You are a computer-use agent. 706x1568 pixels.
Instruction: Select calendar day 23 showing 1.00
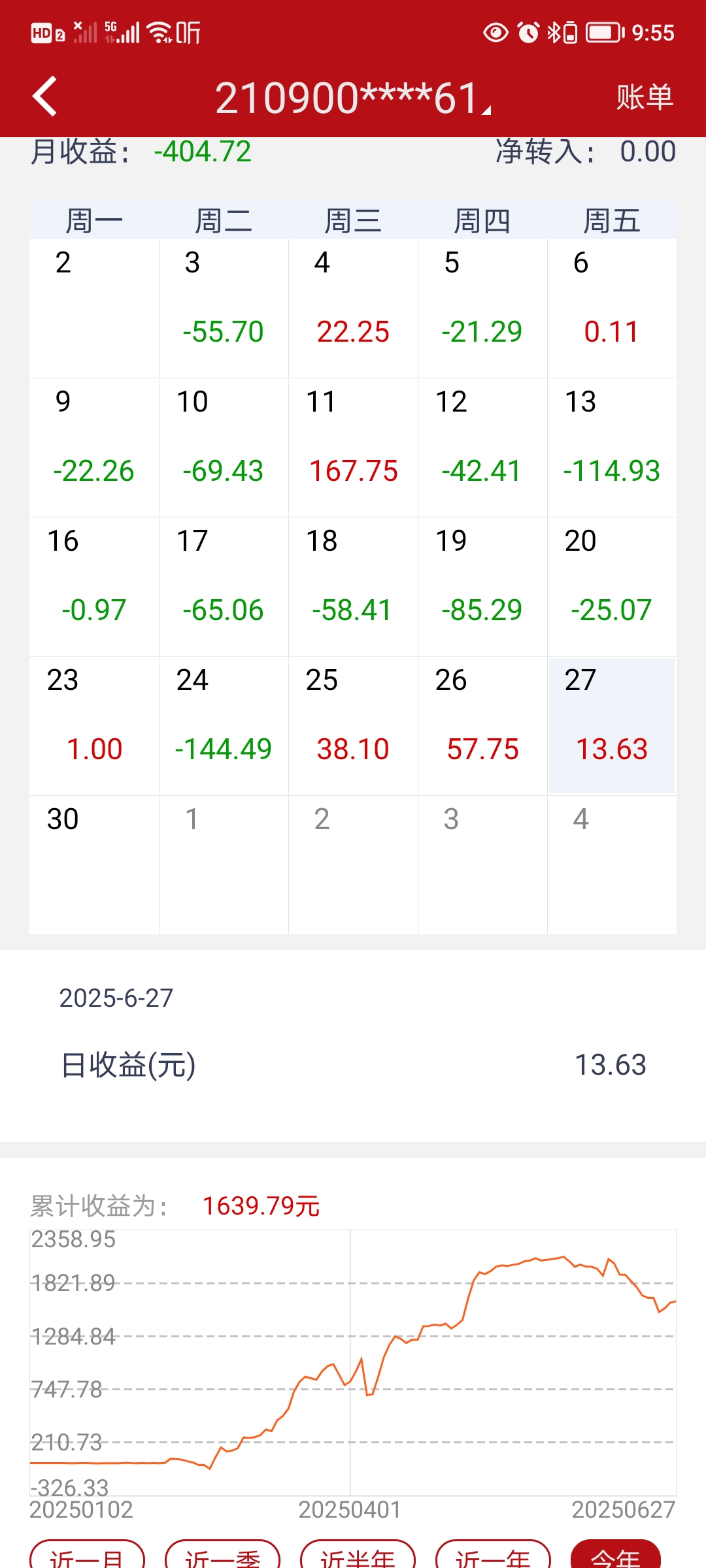click(x=94, y=726)
